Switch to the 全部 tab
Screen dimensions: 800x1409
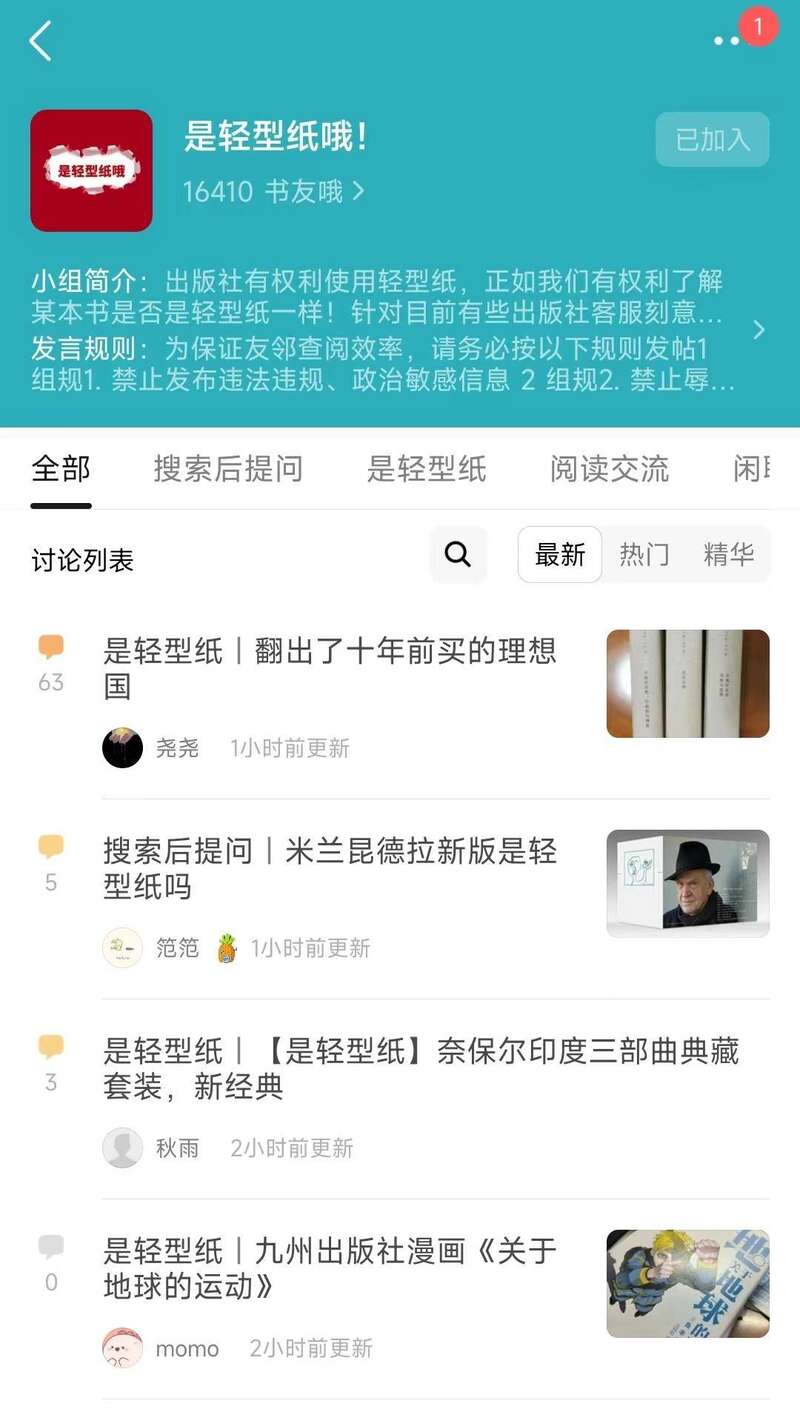tap(61, 469)
